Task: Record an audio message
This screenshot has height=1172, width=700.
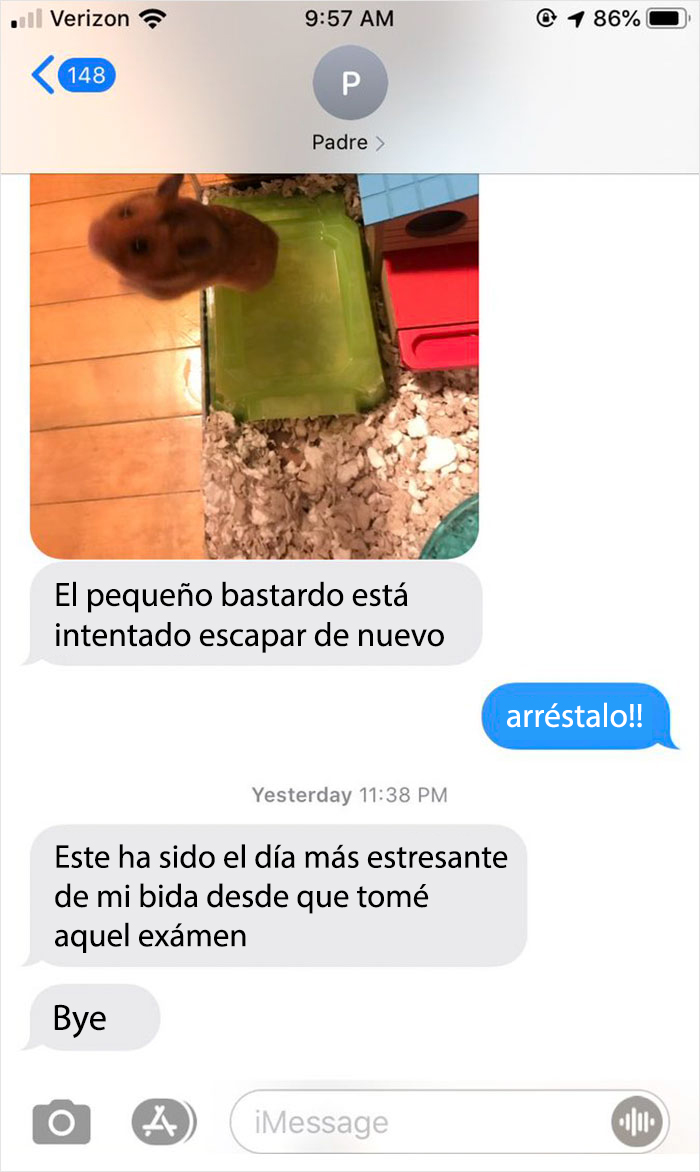Action: point(636,1122)
